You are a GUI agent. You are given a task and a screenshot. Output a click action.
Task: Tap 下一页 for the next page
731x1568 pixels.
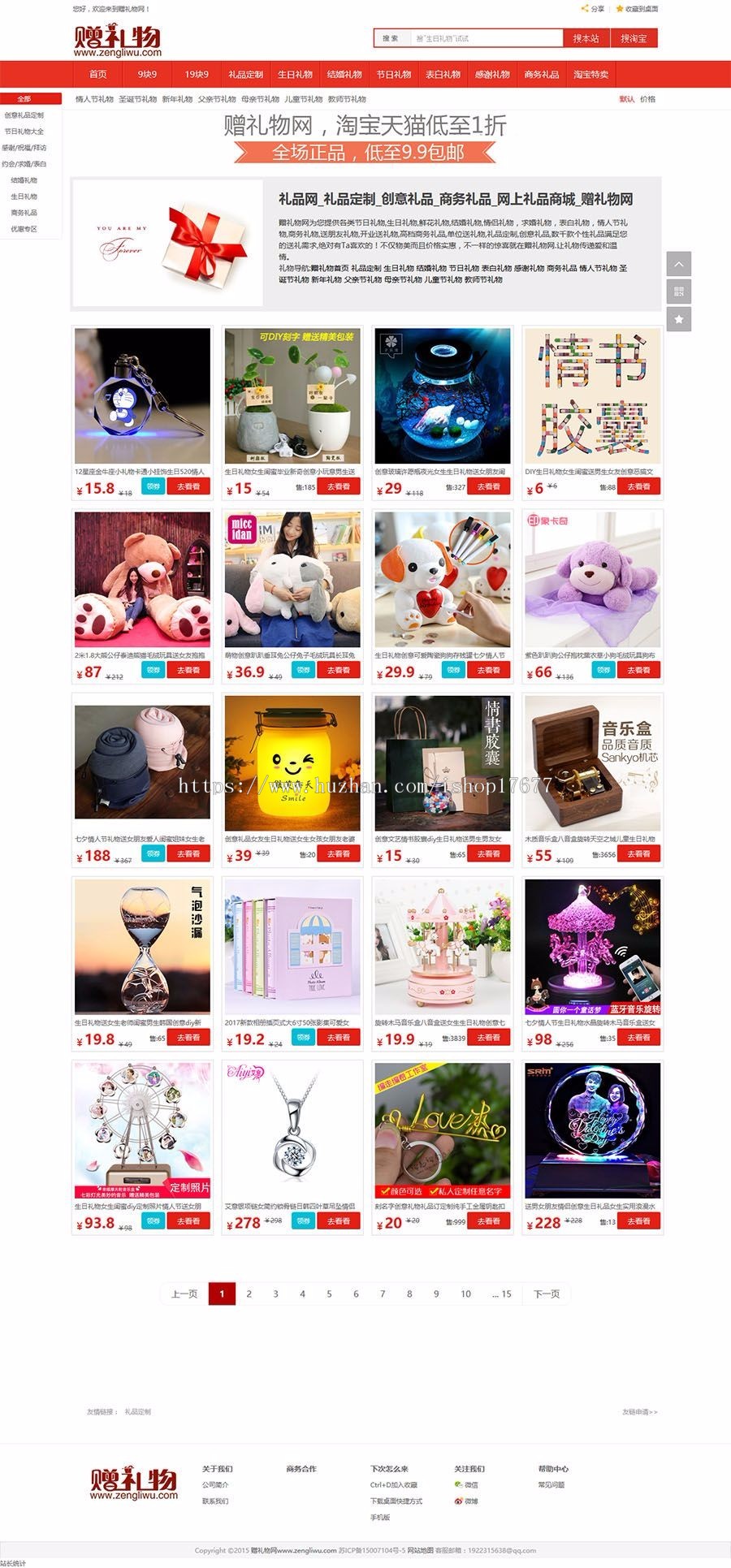click(546, 1294)
